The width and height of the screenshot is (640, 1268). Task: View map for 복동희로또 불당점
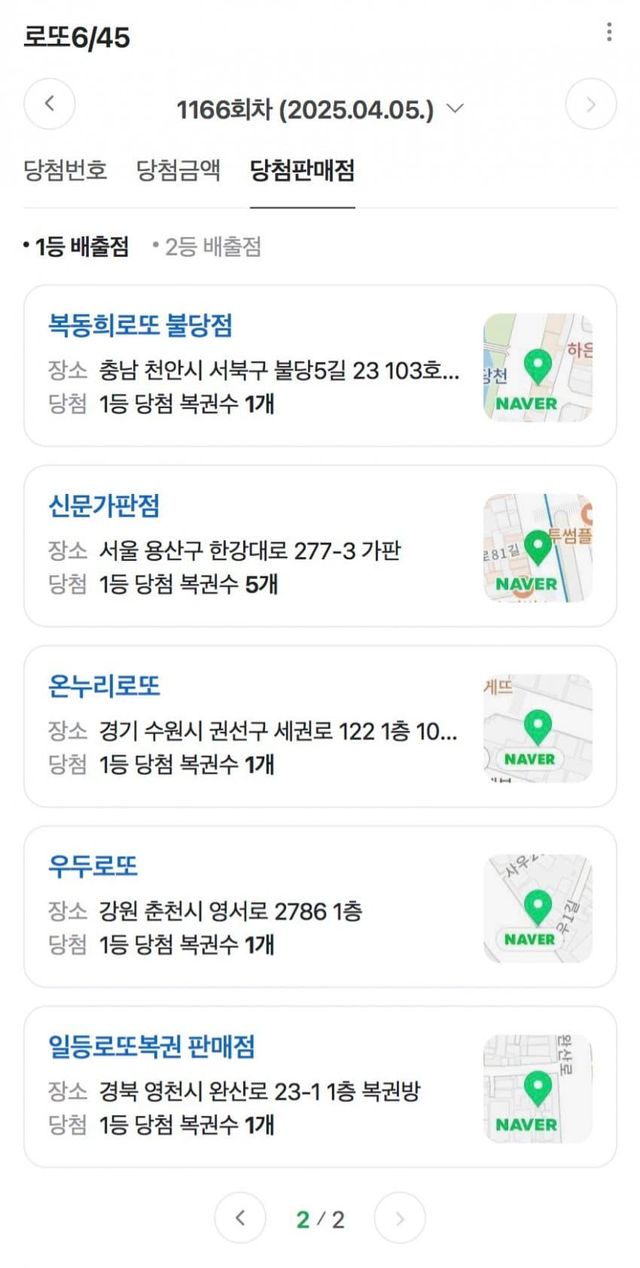click(x=538, y=367)
